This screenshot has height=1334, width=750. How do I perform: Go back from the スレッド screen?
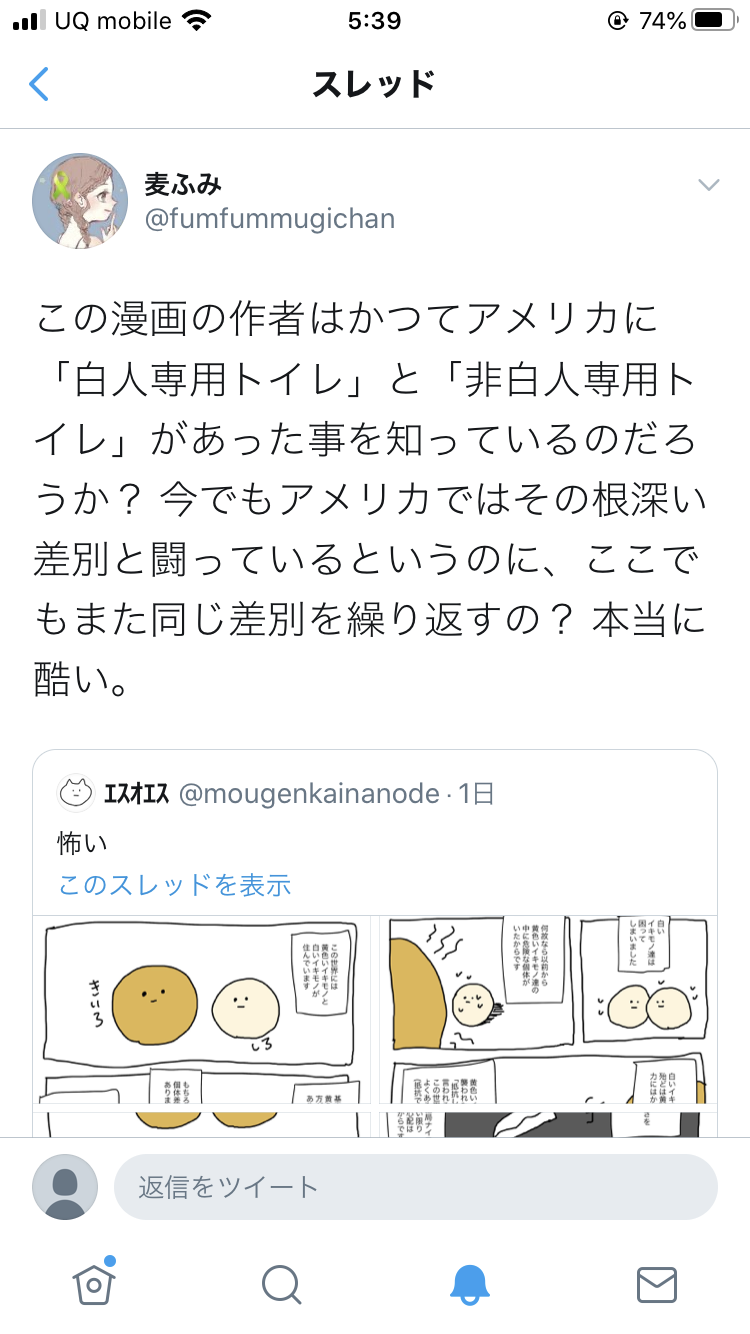click(38, 85)
